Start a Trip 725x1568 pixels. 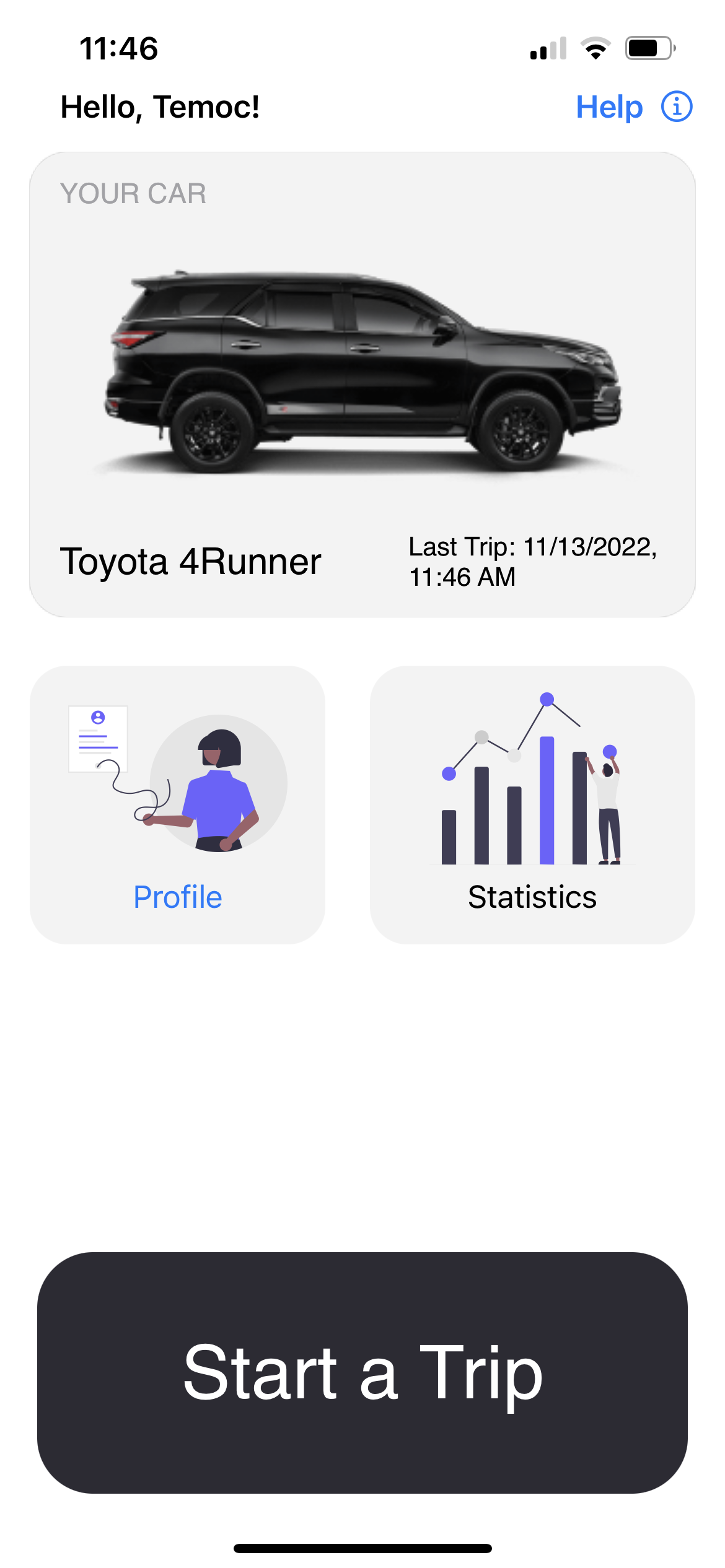click(x=362, y=1372)
